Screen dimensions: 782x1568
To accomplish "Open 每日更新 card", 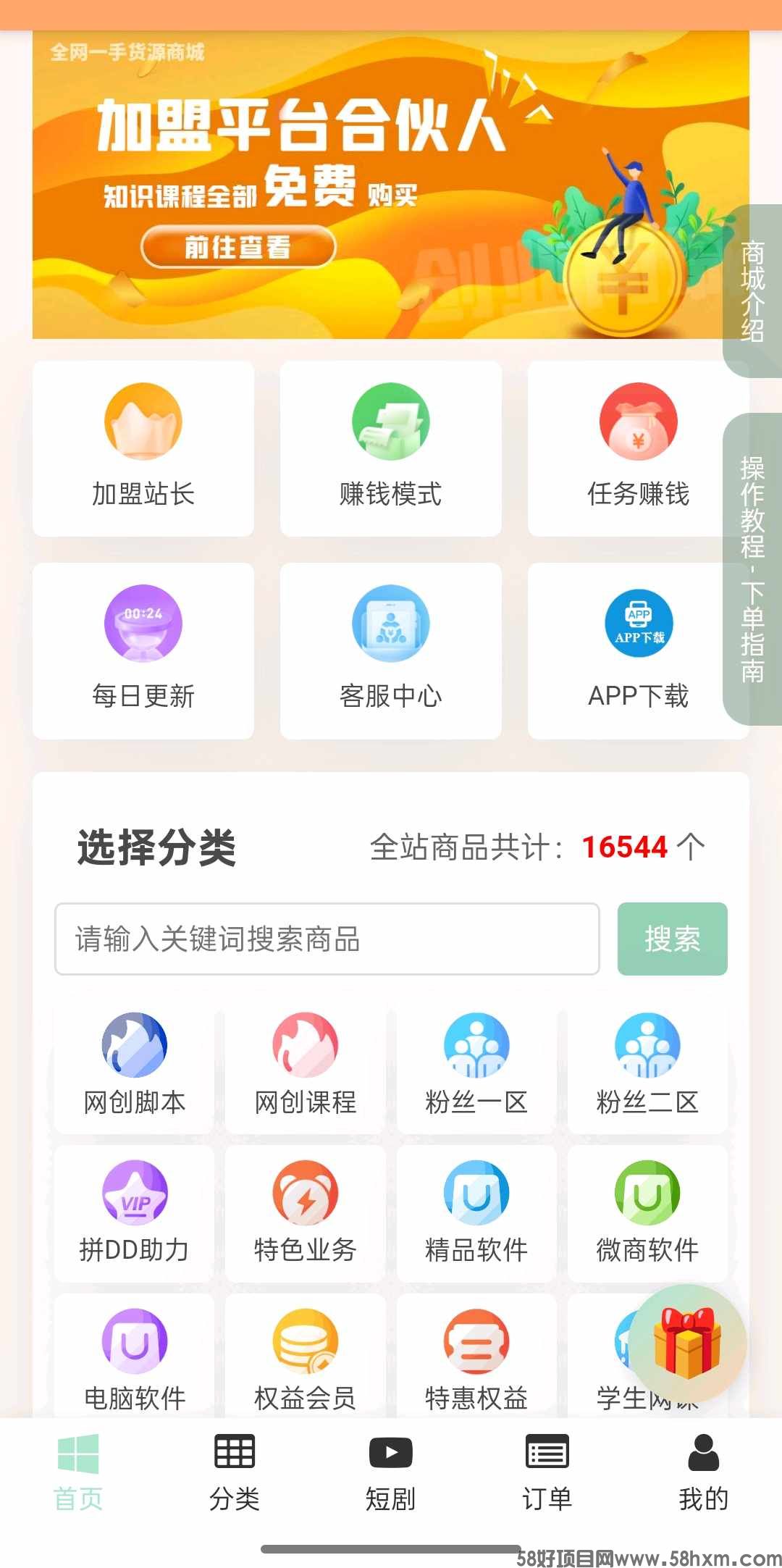I will tap(143, 651).
